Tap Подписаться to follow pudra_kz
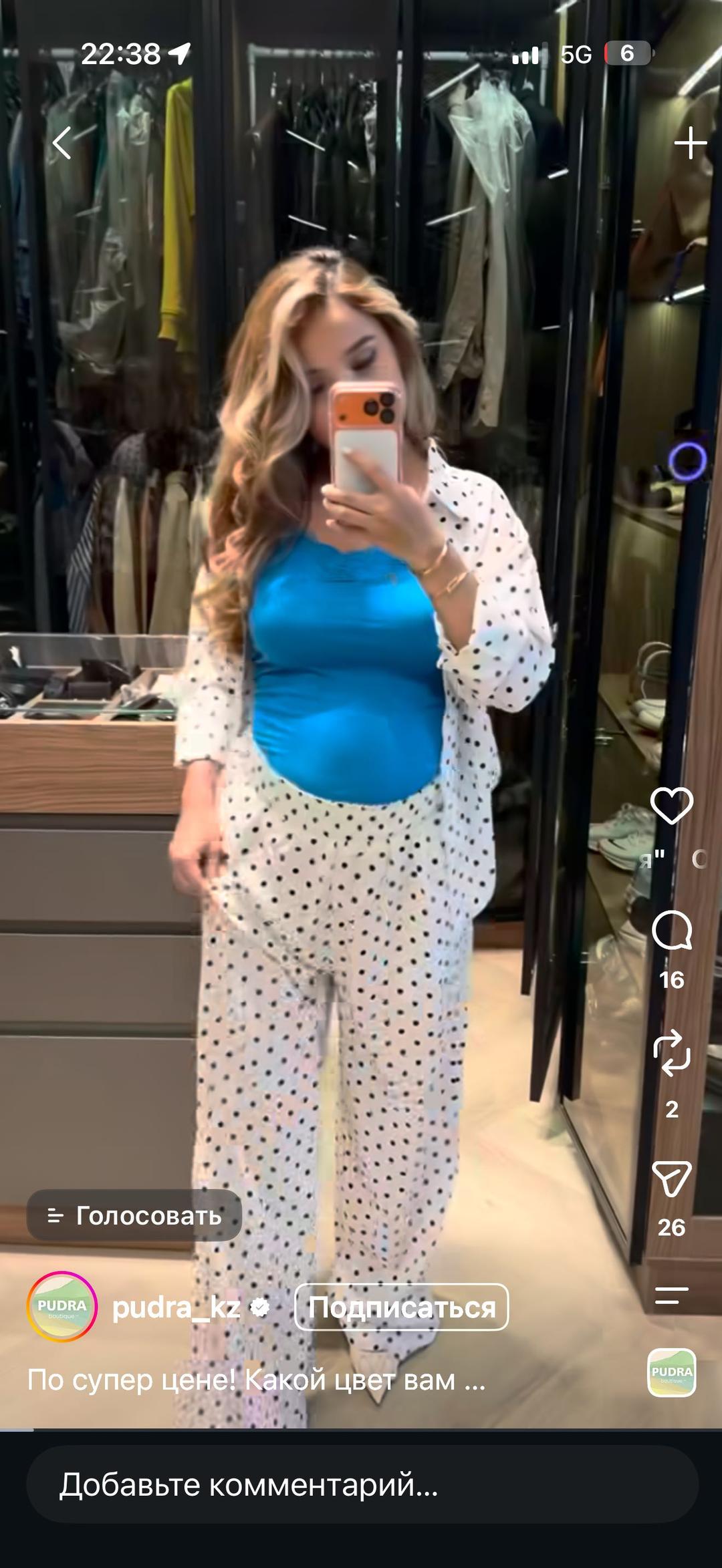Image resolution: width=722 pixels, height=1568 pixels. pos(402,1307)
